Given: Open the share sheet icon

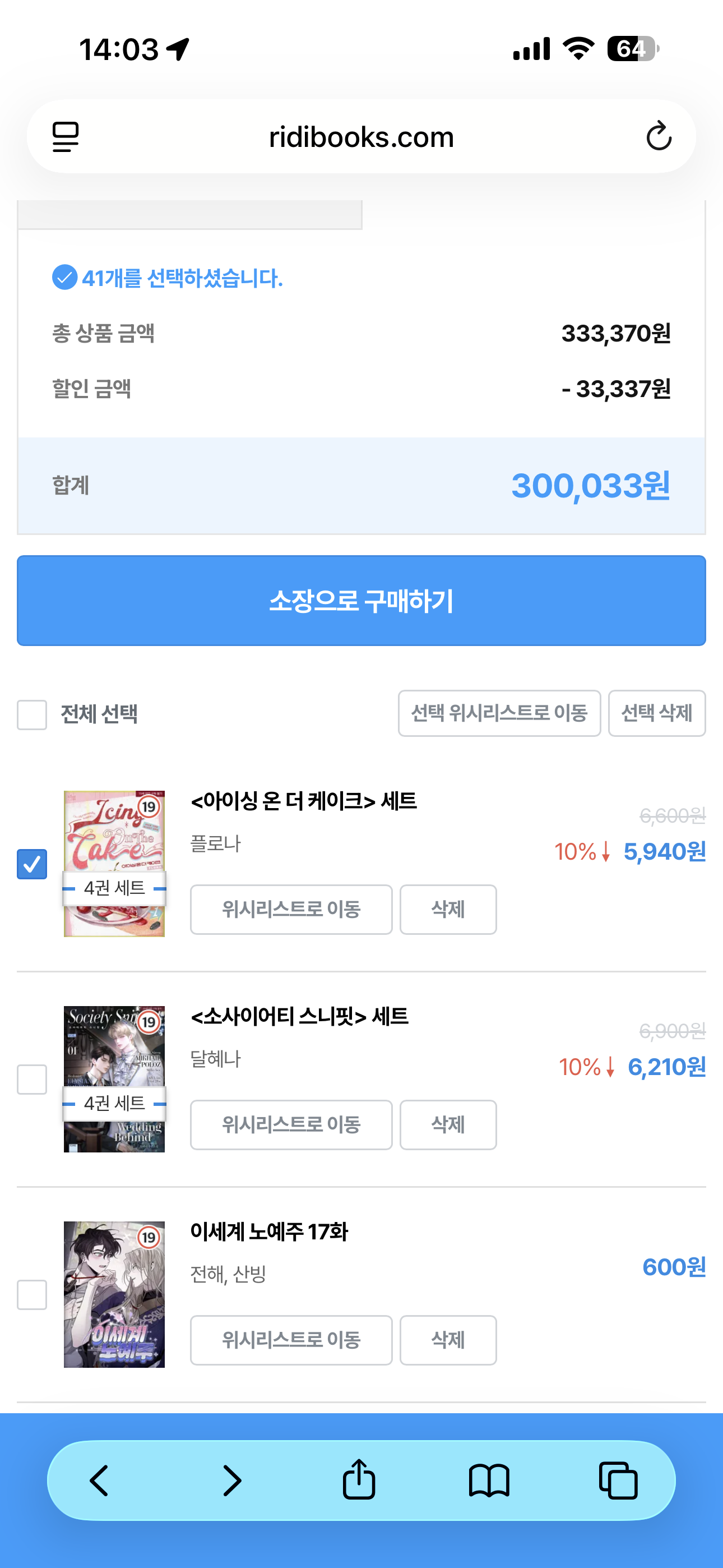Looking at the screenshot, I should [x=359, y=1482].
